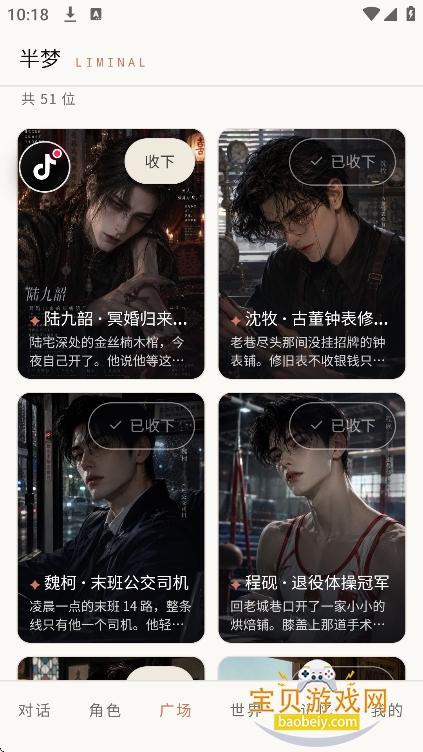This screenshot has width=423, height=752.
Task: Open the 沈牧·古董钟表修 character card
Action: pyautogui.click(x=312, y=254)
